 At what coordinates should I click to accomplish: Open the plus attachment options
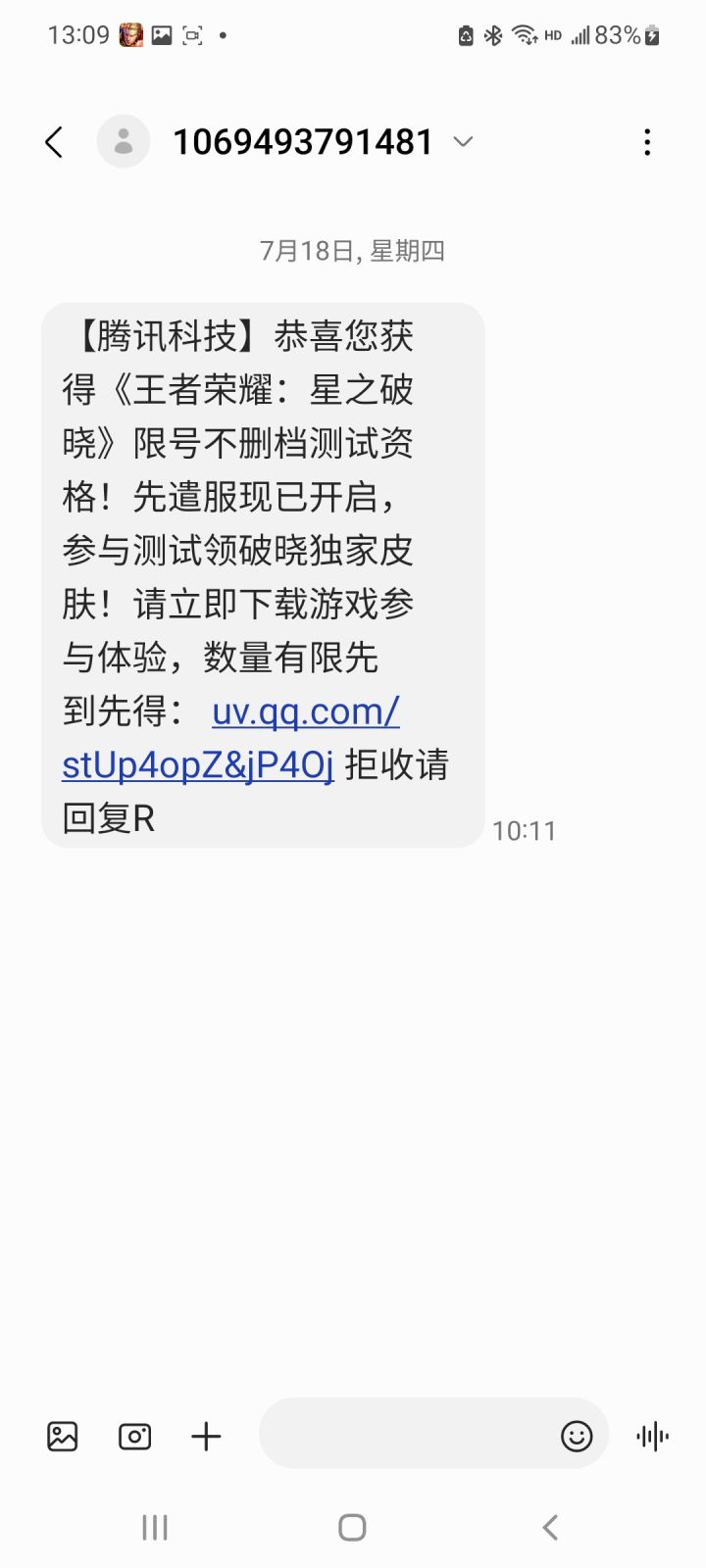coord(206,1437)
